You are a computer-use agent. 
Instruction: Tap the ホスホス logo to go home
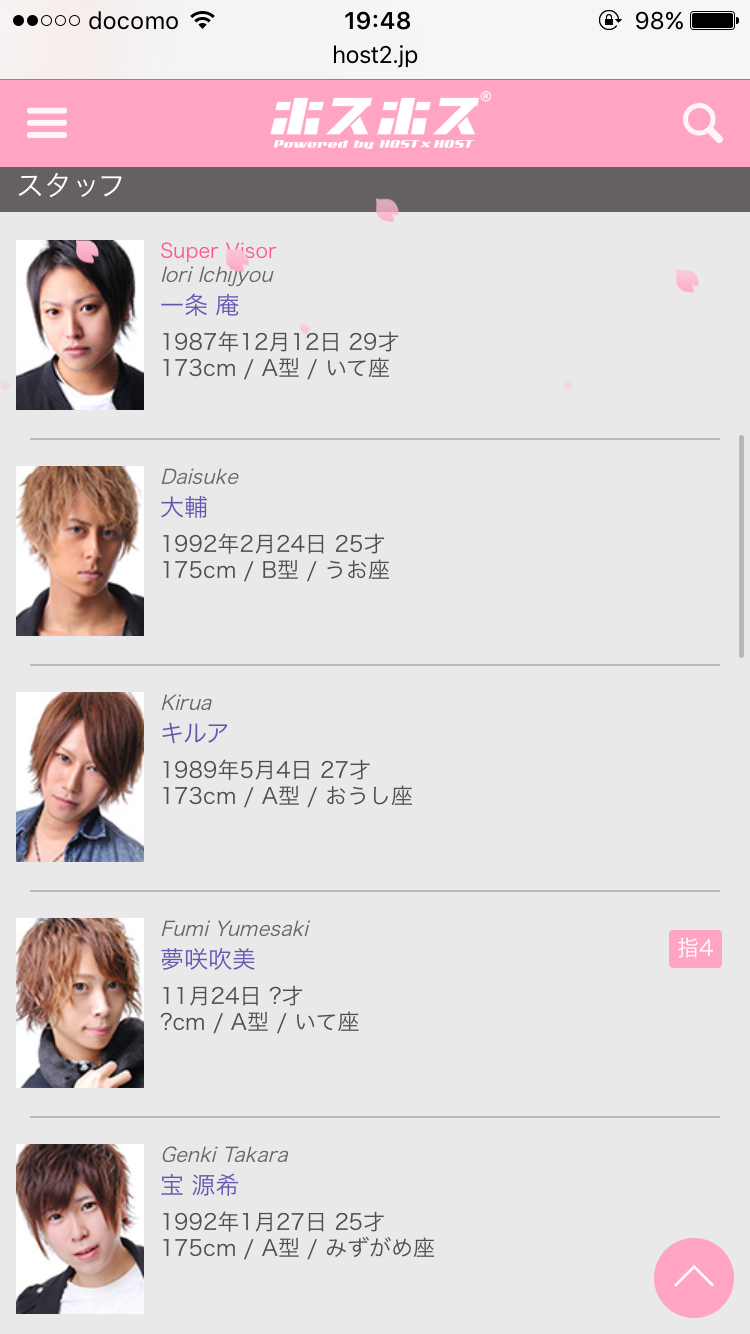(x=375, y=123)
